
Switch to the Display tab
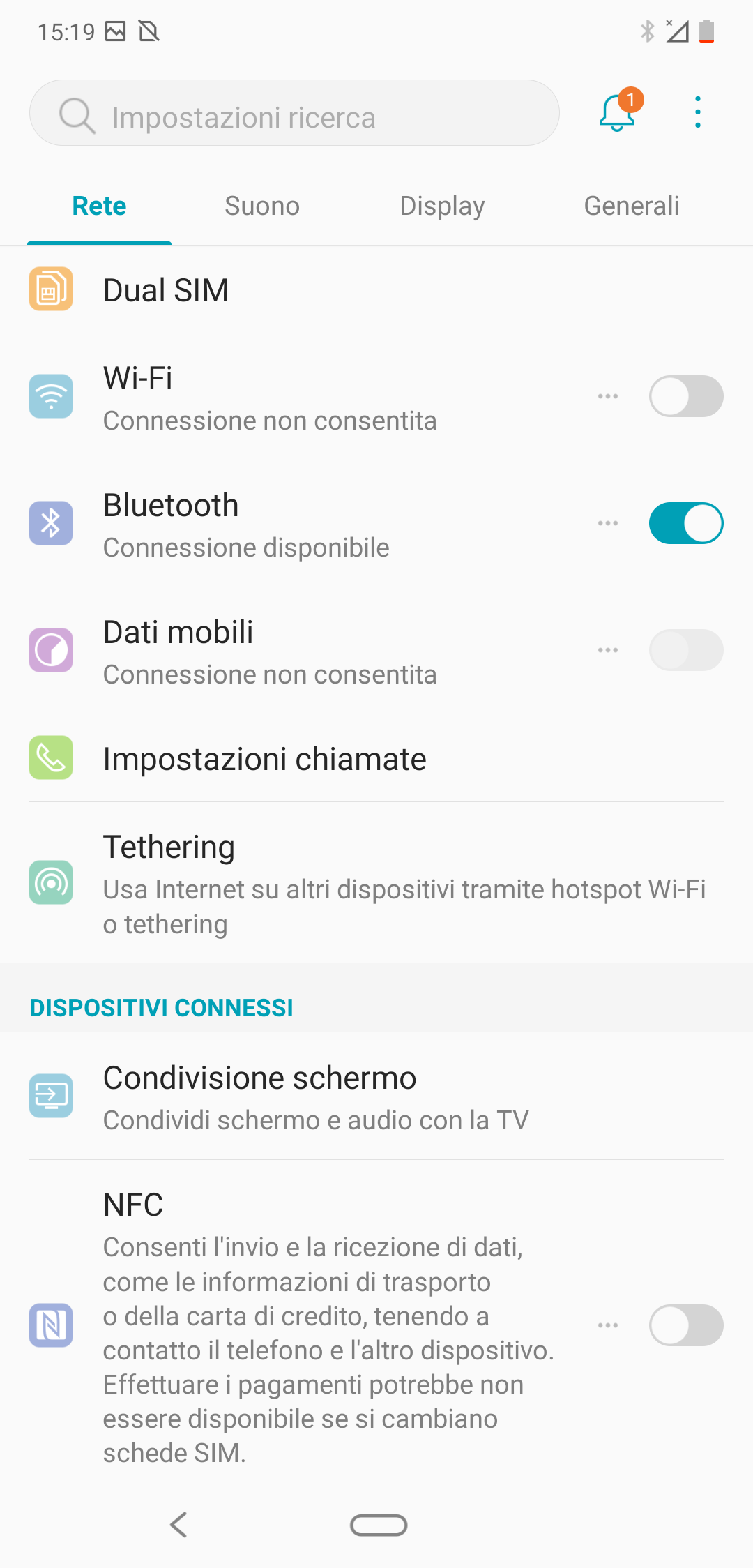click(442, 206)
